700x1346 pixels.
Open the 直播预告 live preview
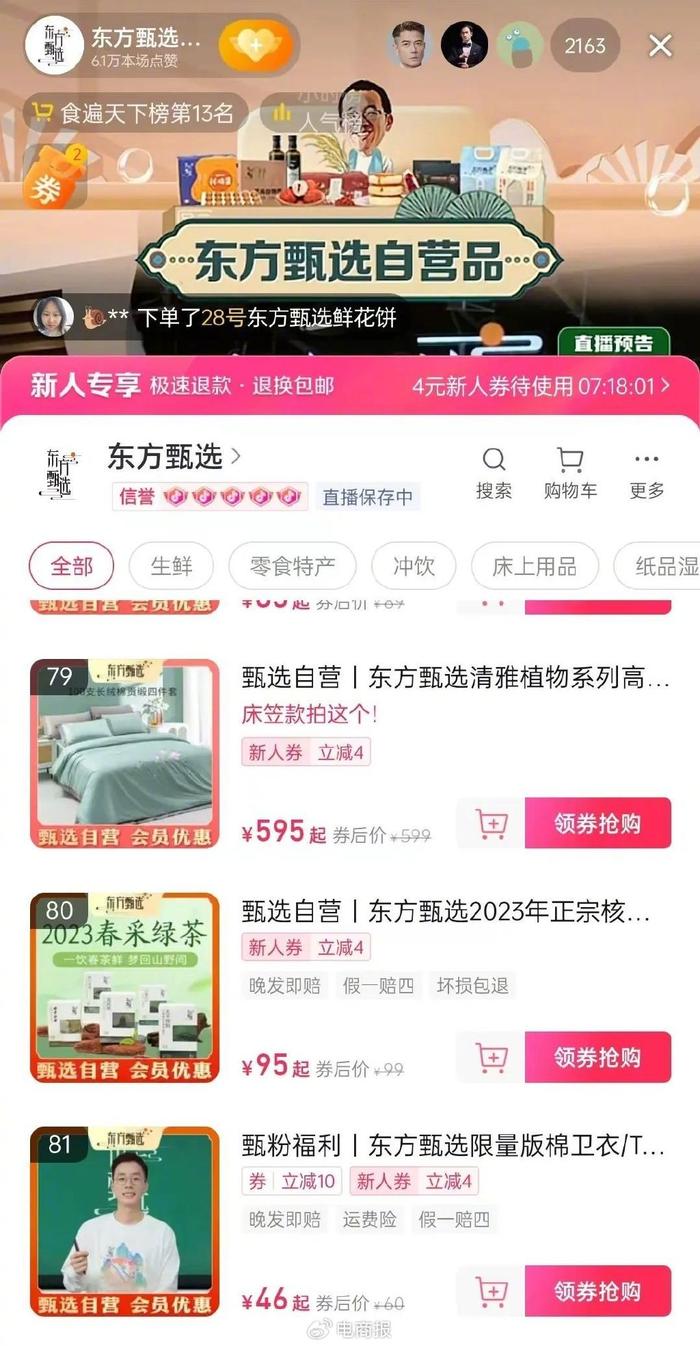coord(613,343)
